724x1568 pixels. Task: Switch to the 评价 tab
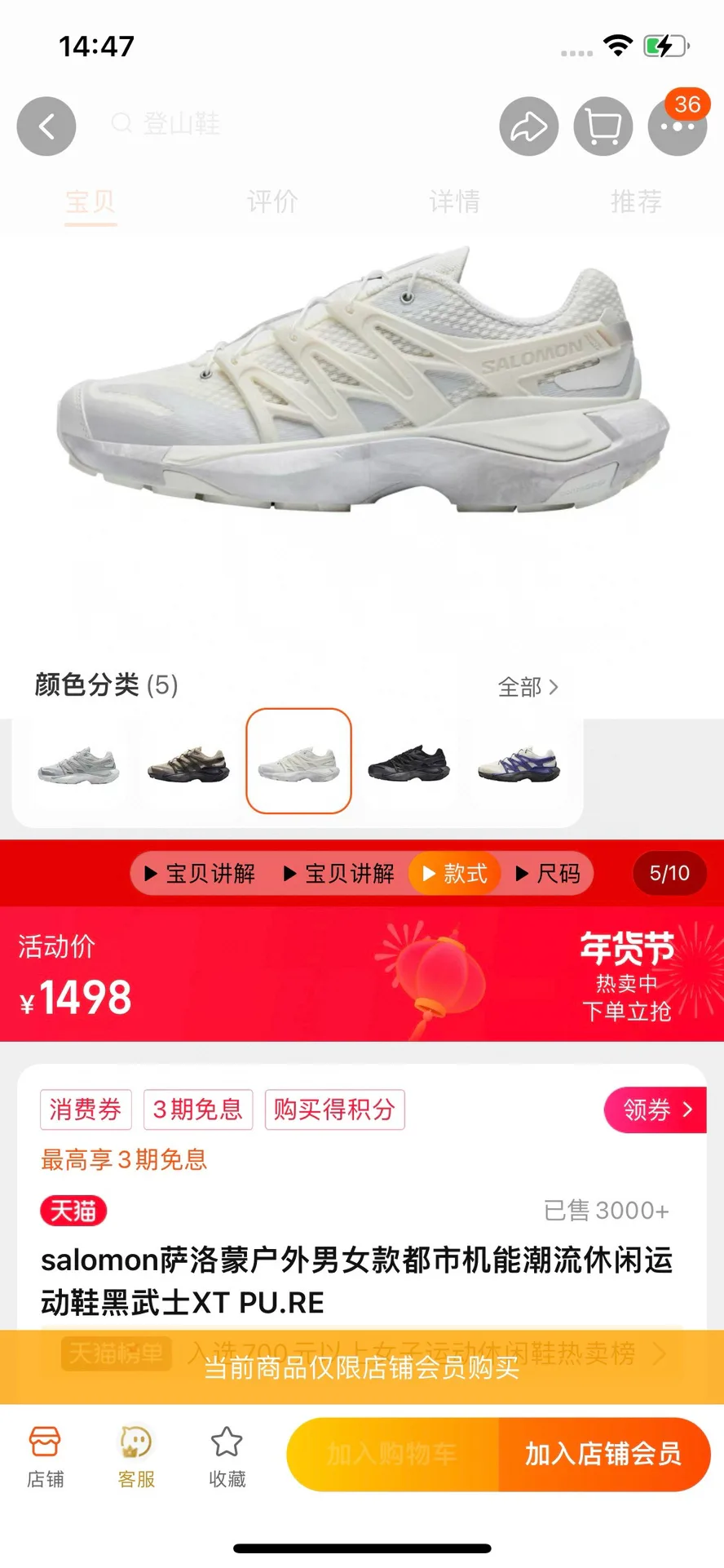[x=272, y=202]
